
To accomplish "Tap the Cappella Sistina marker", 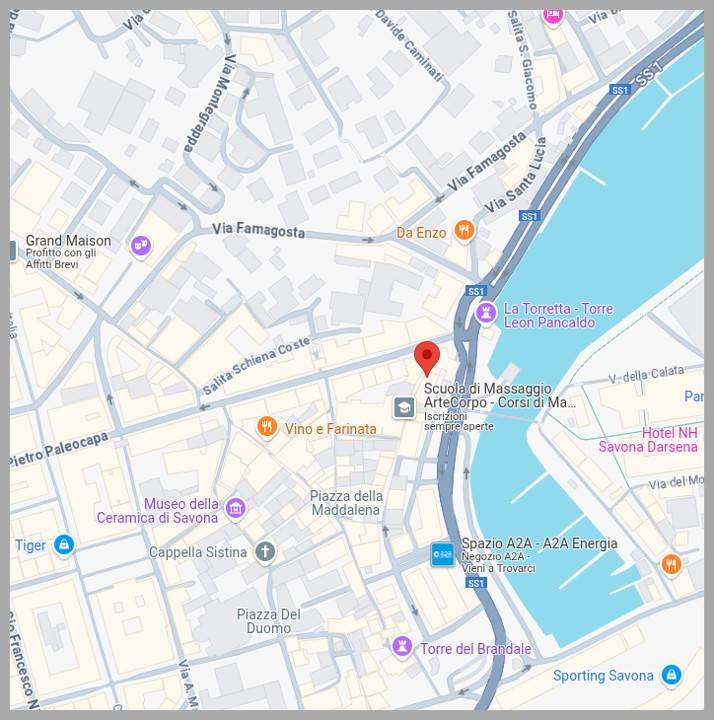I will (265, 552).
